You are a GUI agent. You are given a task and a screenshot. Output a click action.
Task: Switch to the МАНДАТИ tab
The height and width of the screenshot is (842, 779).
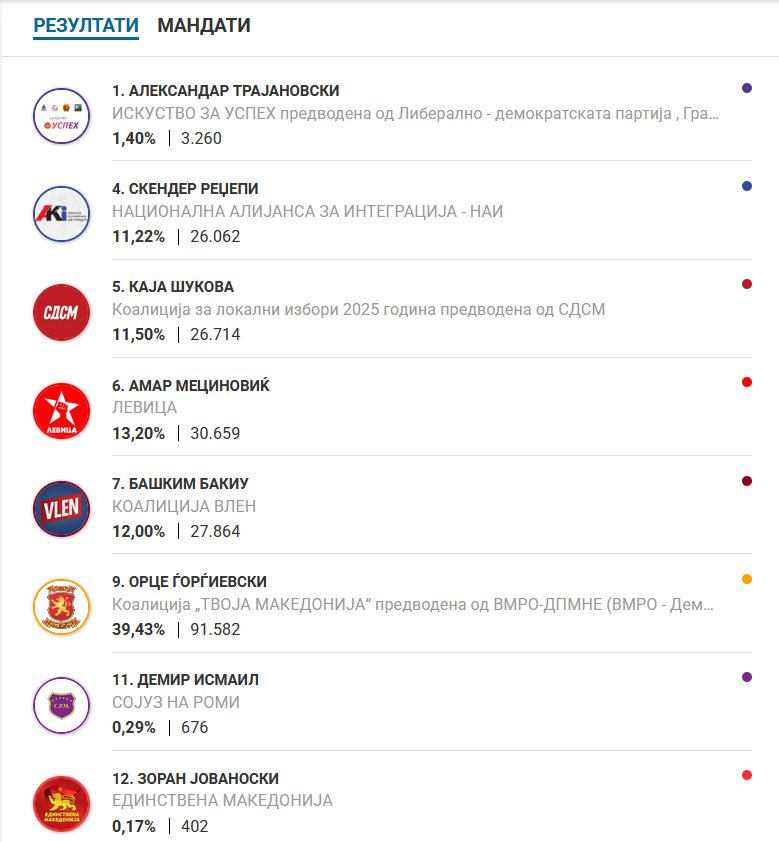(x=204, y=26)
